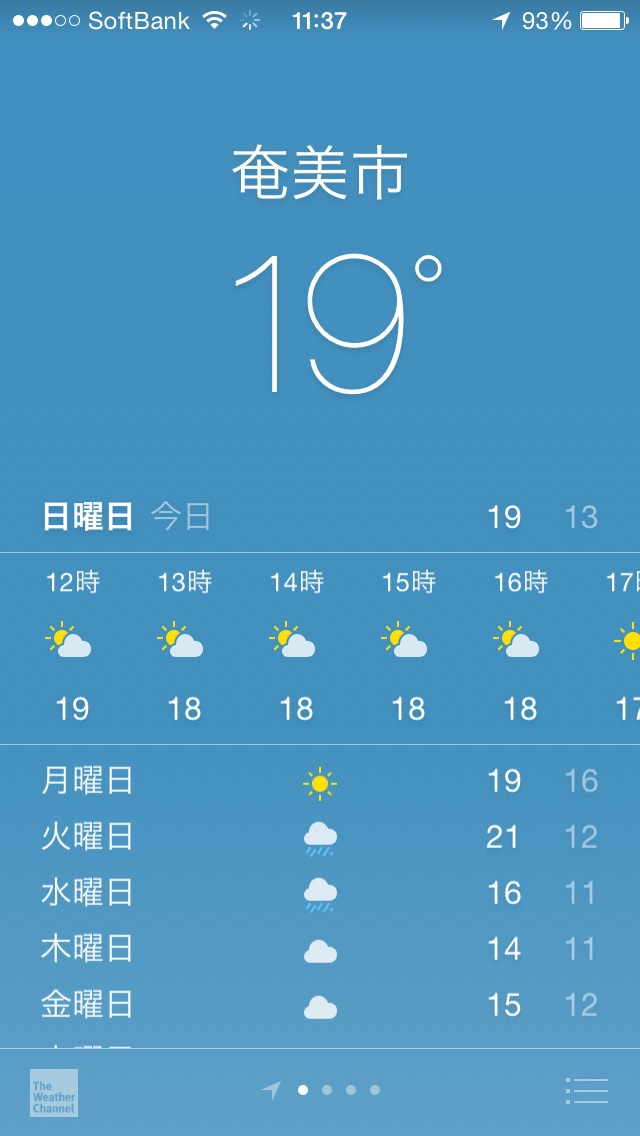Tap the large 19° temperature display
Screen dimensions: 640x1136
[338, 323]
